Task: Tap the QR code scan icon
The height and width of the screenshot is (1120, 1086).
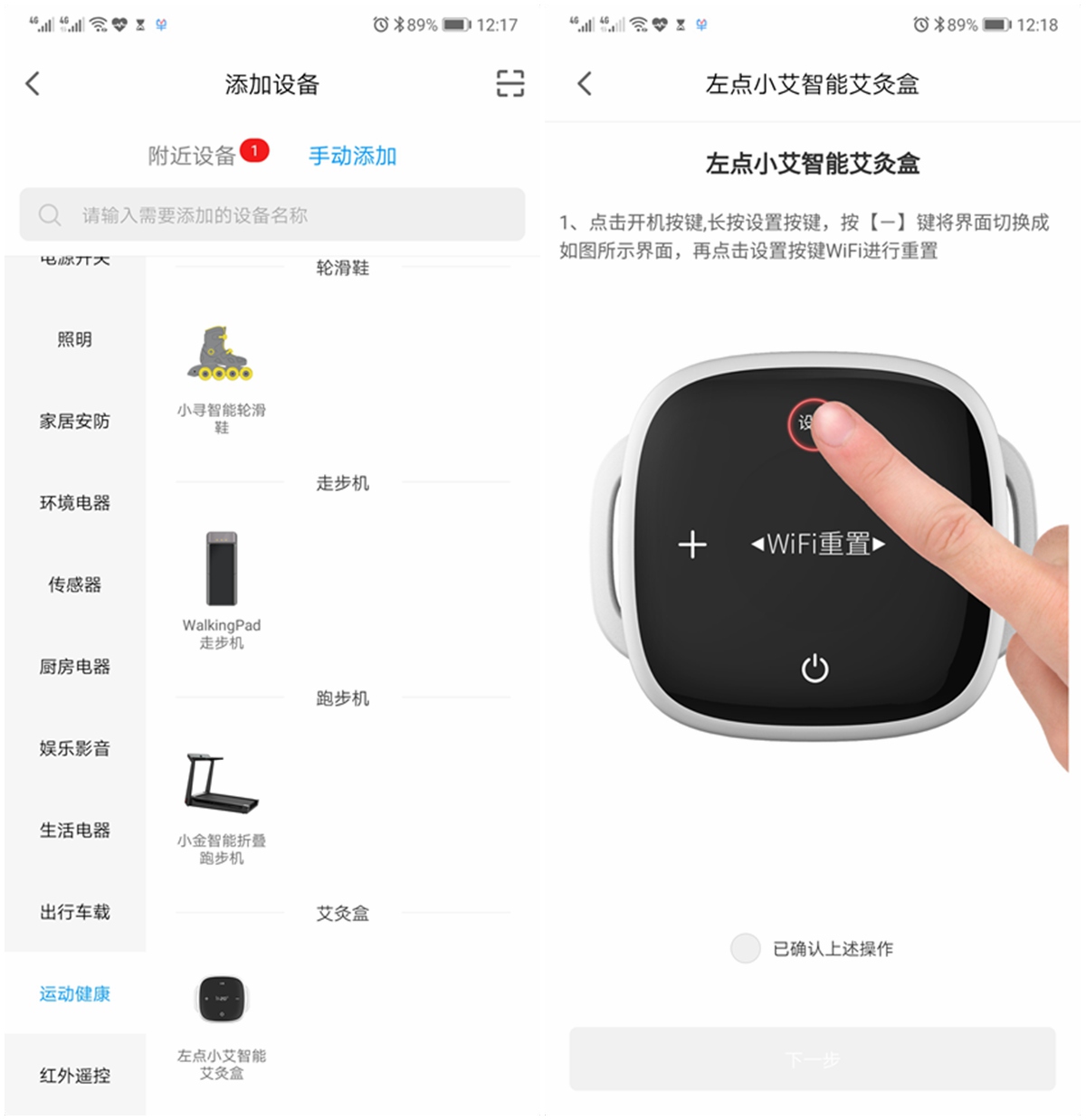Action: (x=509, y=82)
